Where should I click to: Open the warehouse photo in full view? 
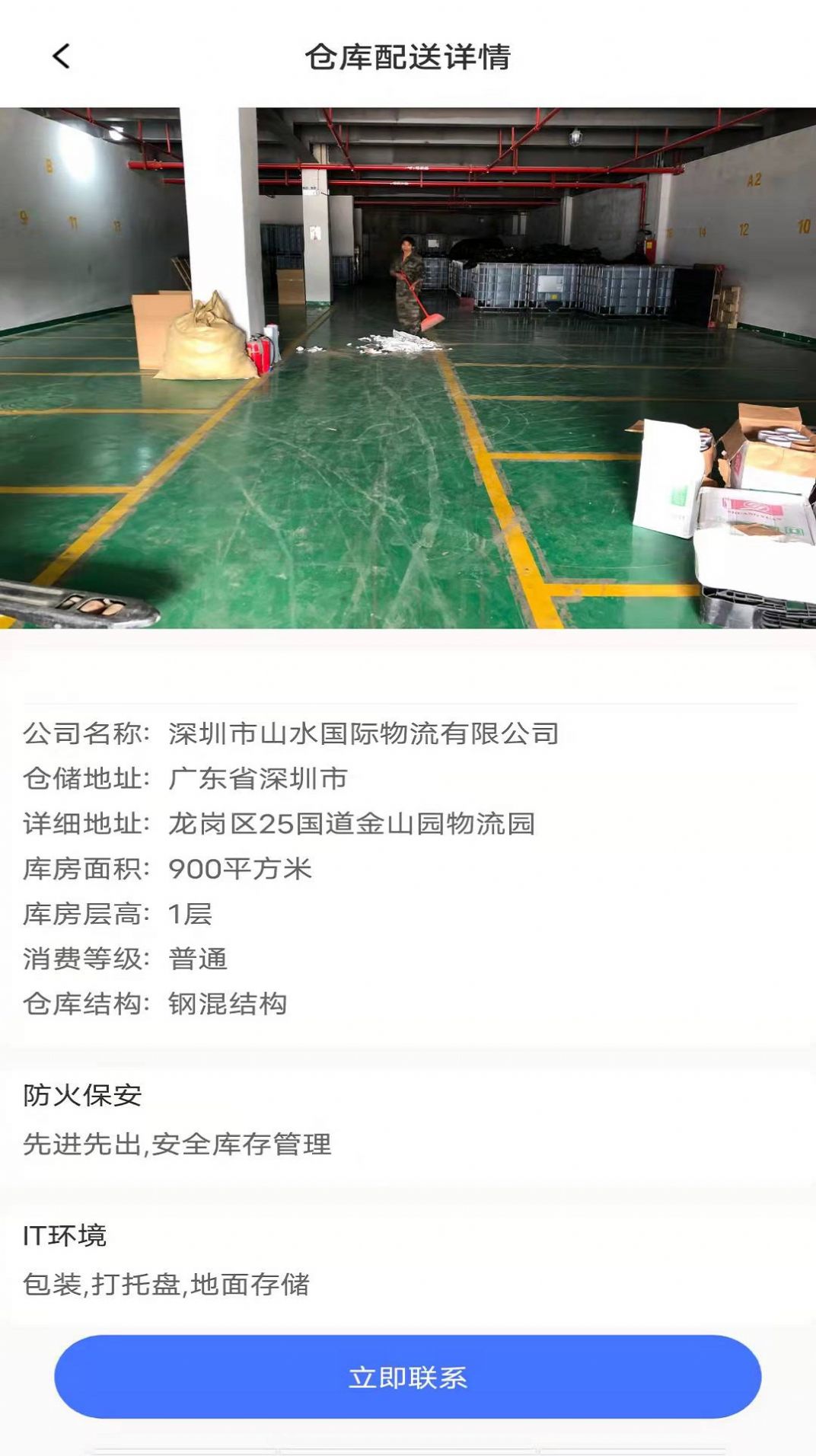pos(408,366)
